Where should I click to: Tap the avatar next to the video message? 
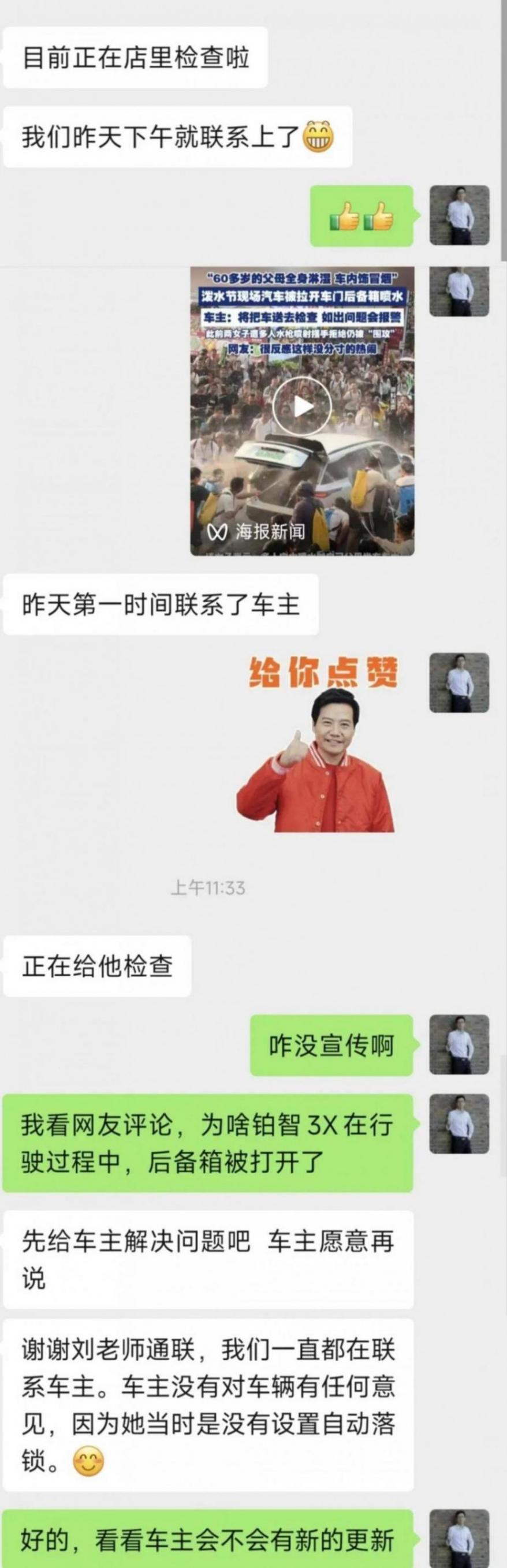click(x=459, y=292)
